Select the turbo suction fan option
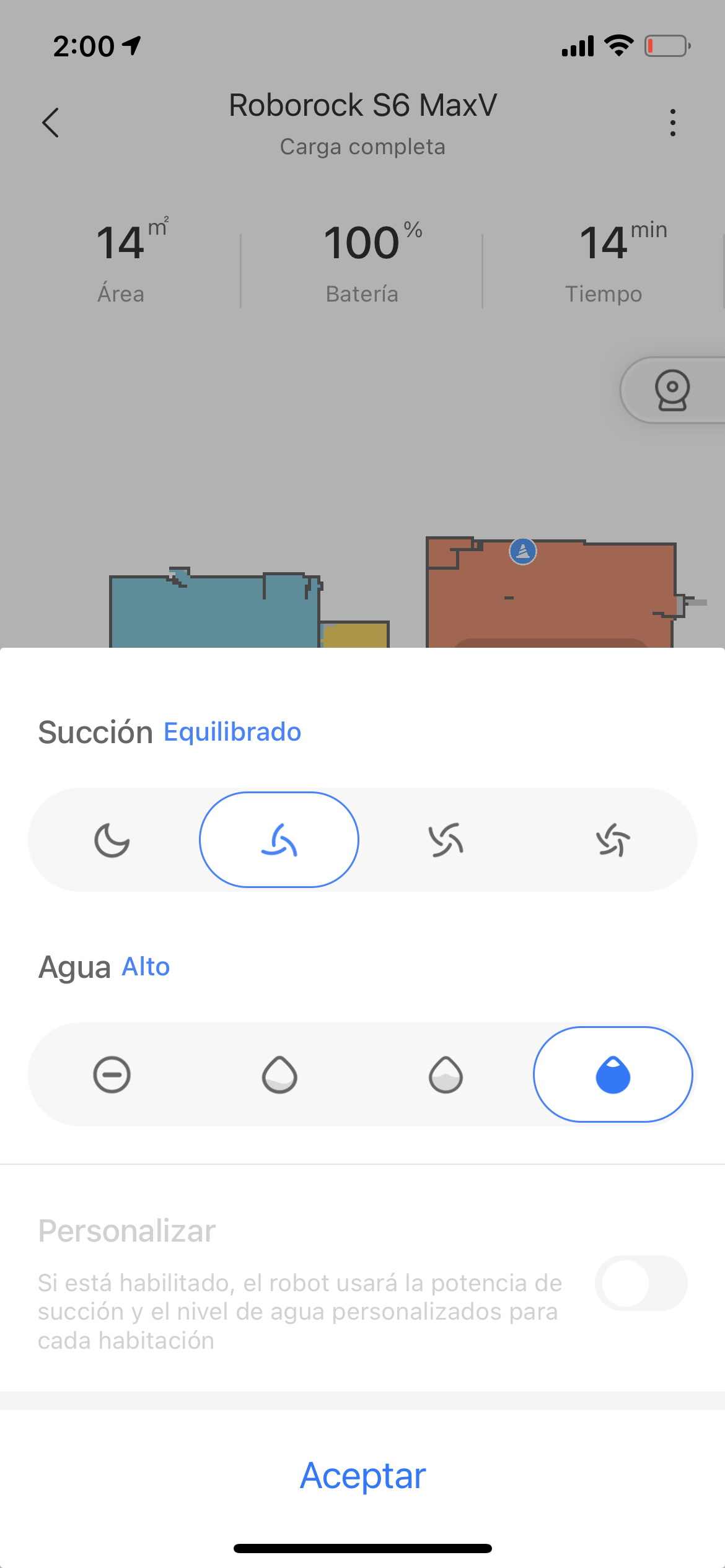Viewport: 725px width, 1568px height. click(x=446, y=840)
